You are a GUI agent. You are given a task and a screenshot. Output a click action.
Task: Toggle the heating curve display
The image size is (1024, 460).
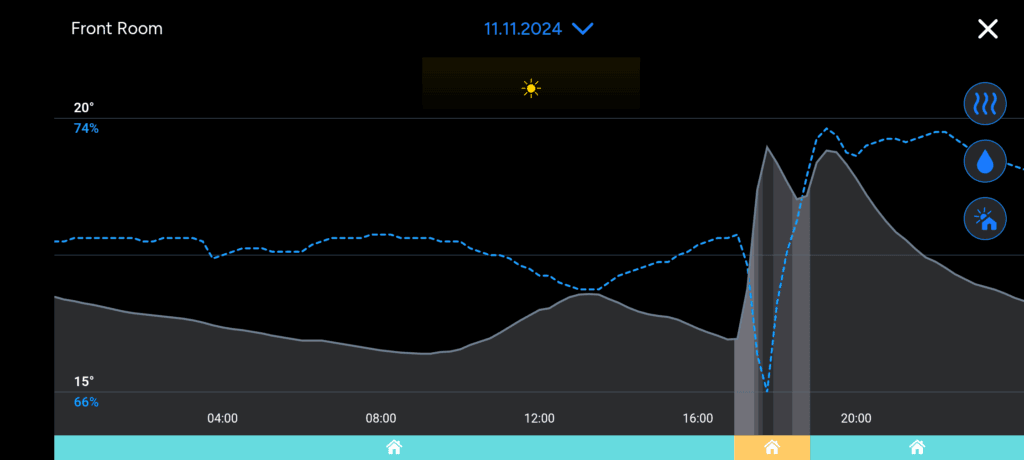tap(985, 102)
